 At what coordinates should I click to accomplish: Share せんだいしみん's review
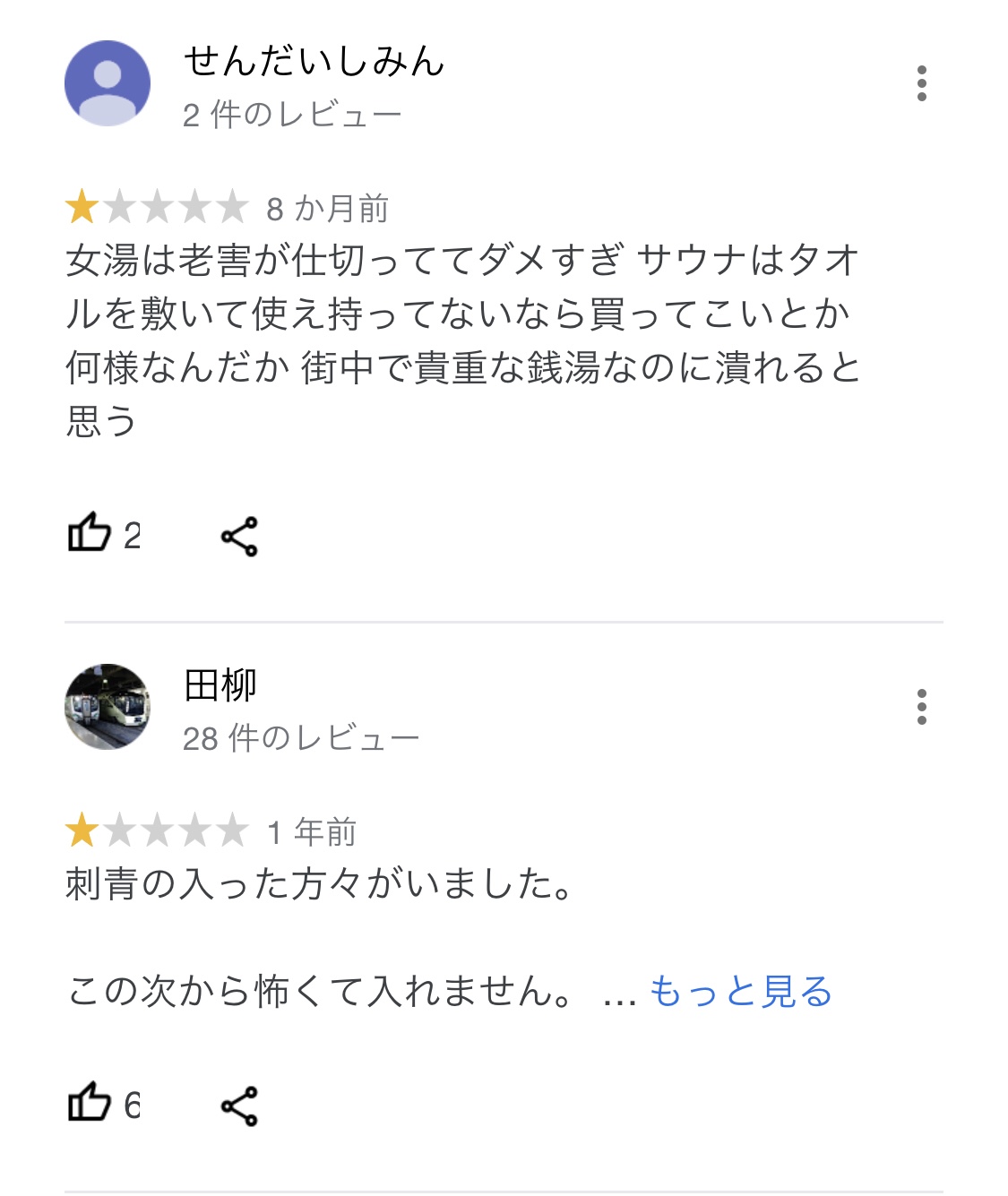(x=239, y=537)
